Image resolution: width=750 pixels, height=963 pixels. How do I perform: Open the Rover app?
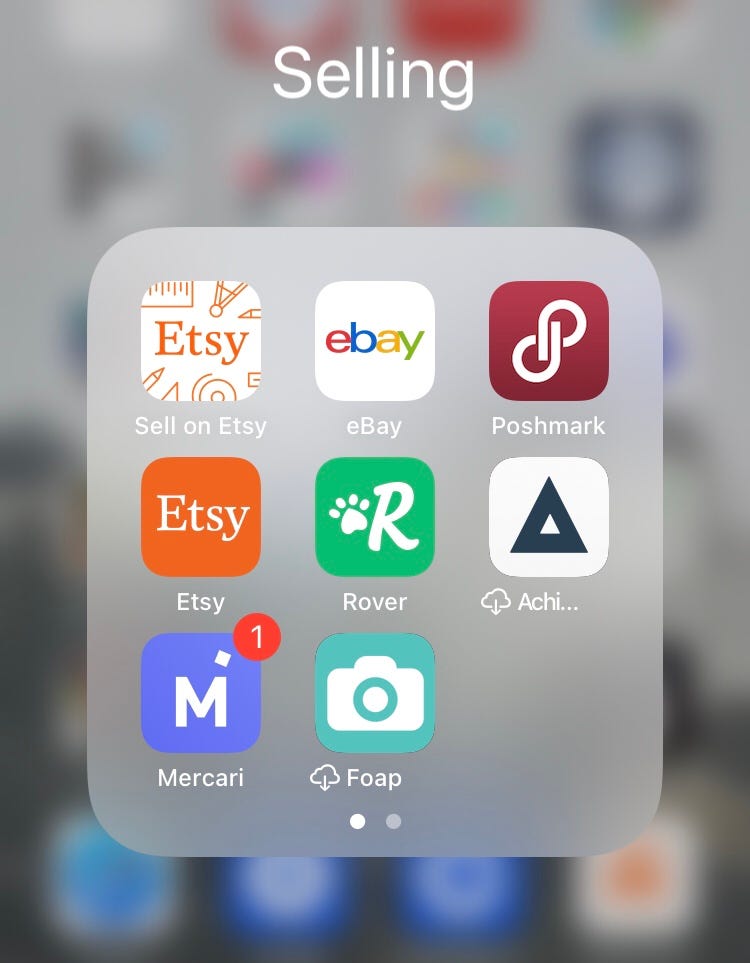[x=375, y=517]
